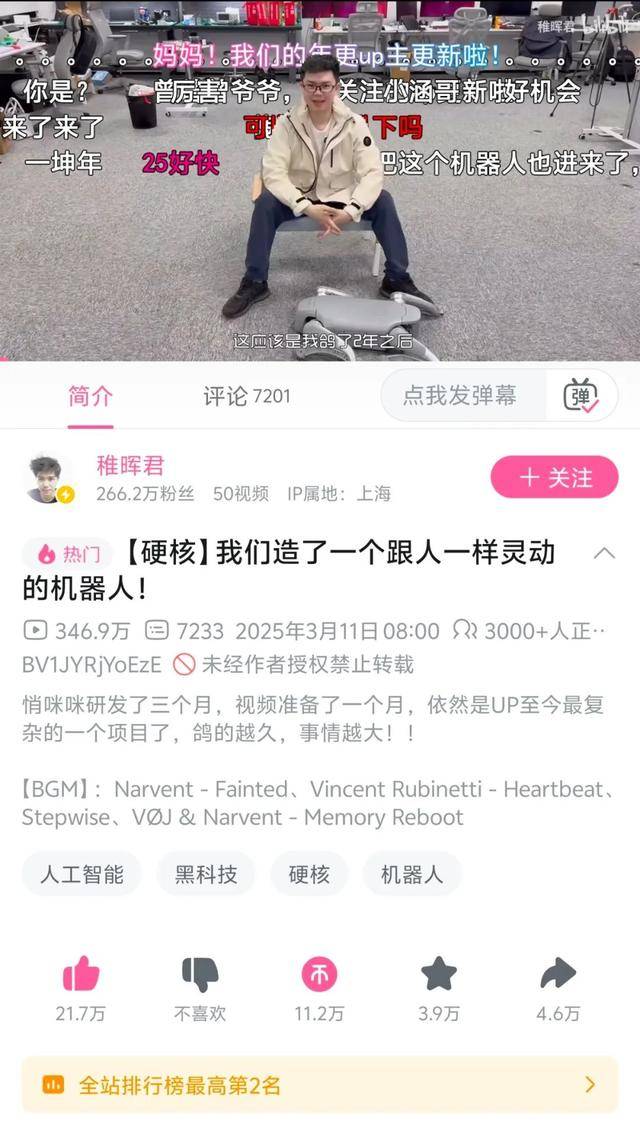Toggle the 弹 danmaku display icon
640x1140 pixels.
[x=581, y=396]
